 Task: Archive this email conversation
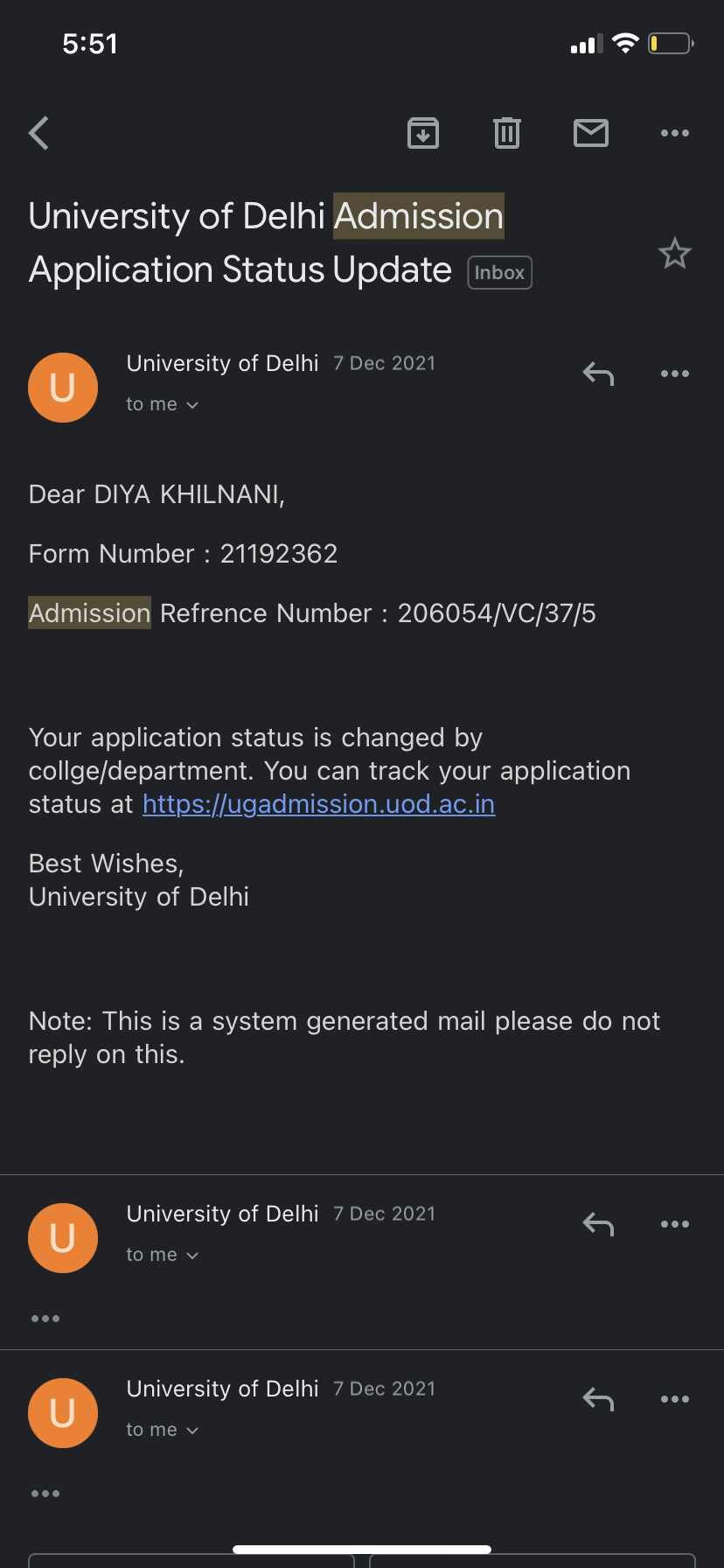pyautogui.click(x=423, y=133)
